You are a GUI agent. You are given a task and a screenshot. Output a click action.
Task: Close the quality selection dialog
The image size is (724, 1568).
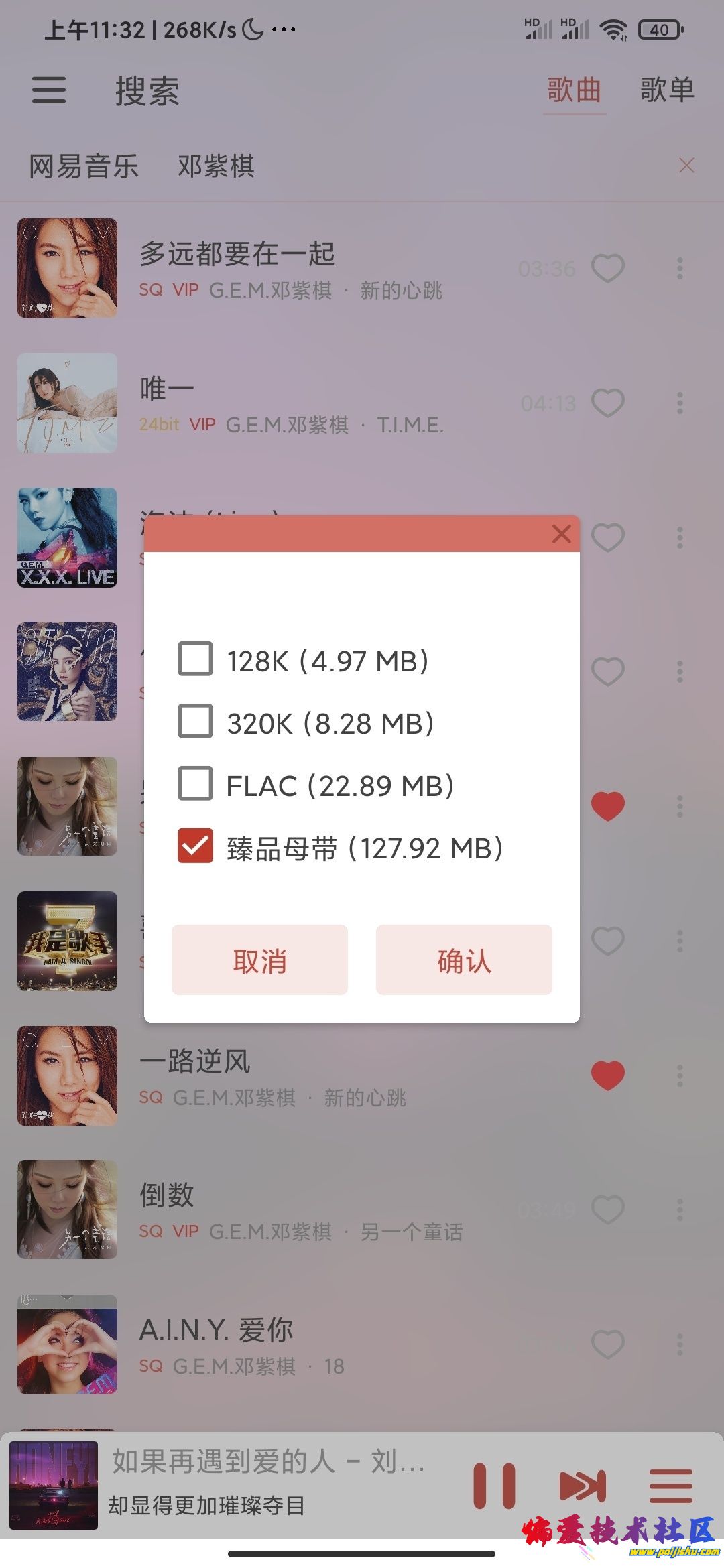[x=560, y=534]
